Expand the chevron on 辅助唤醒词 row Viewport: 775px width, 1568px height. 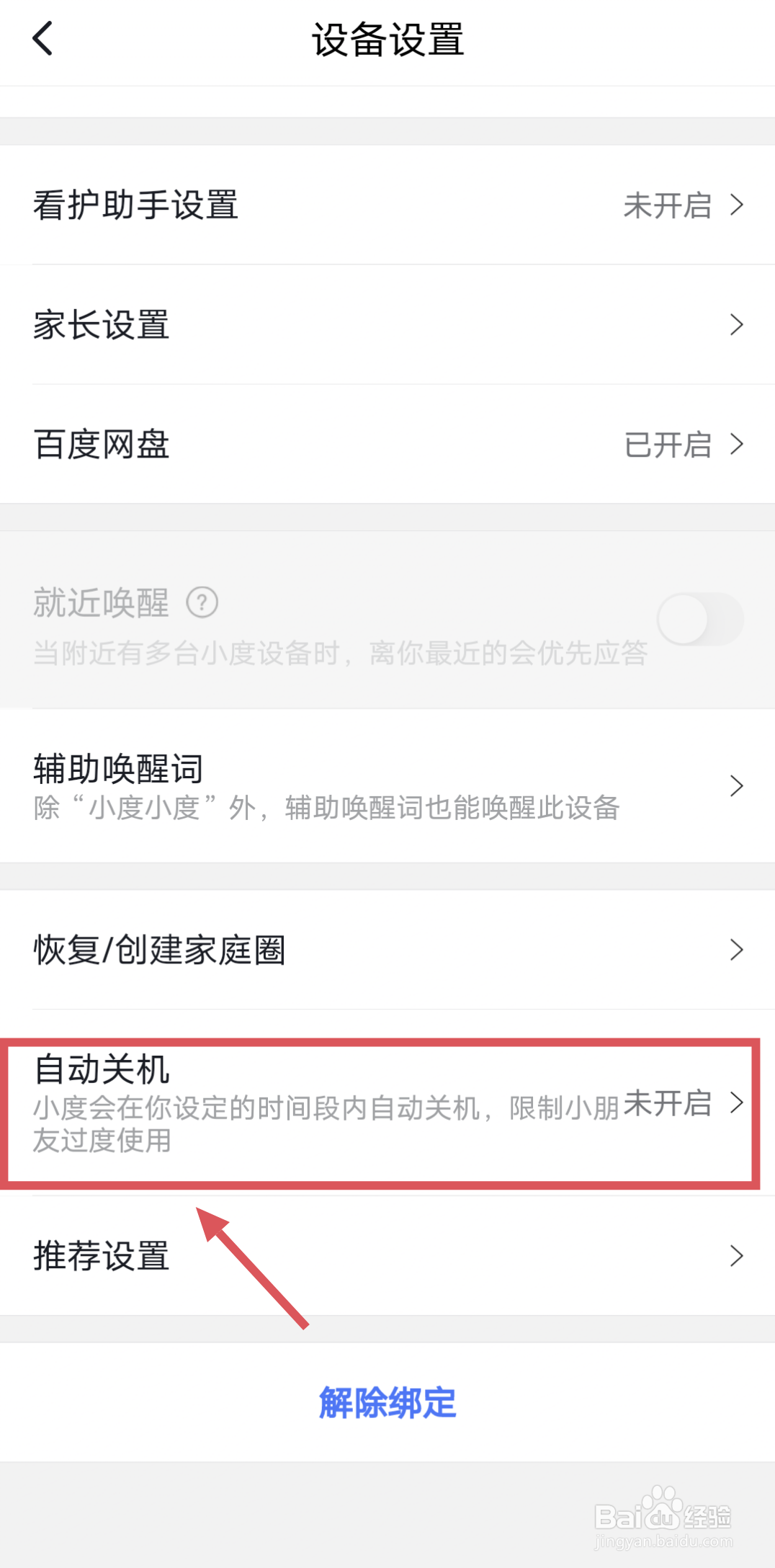pos(736,785)
